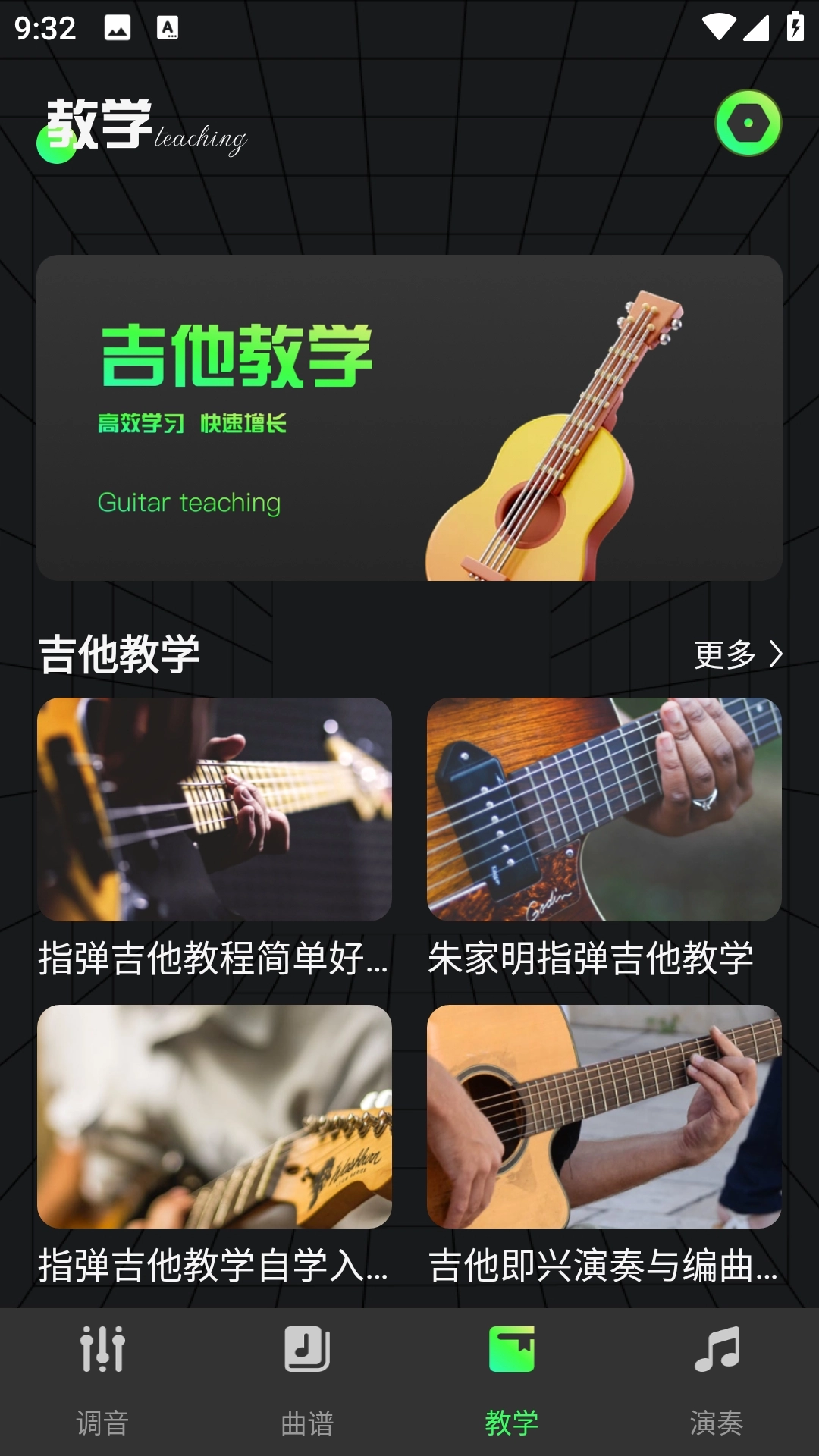
Task: Go to the 演奏 tab
Action: click(x=717, y=1380)
